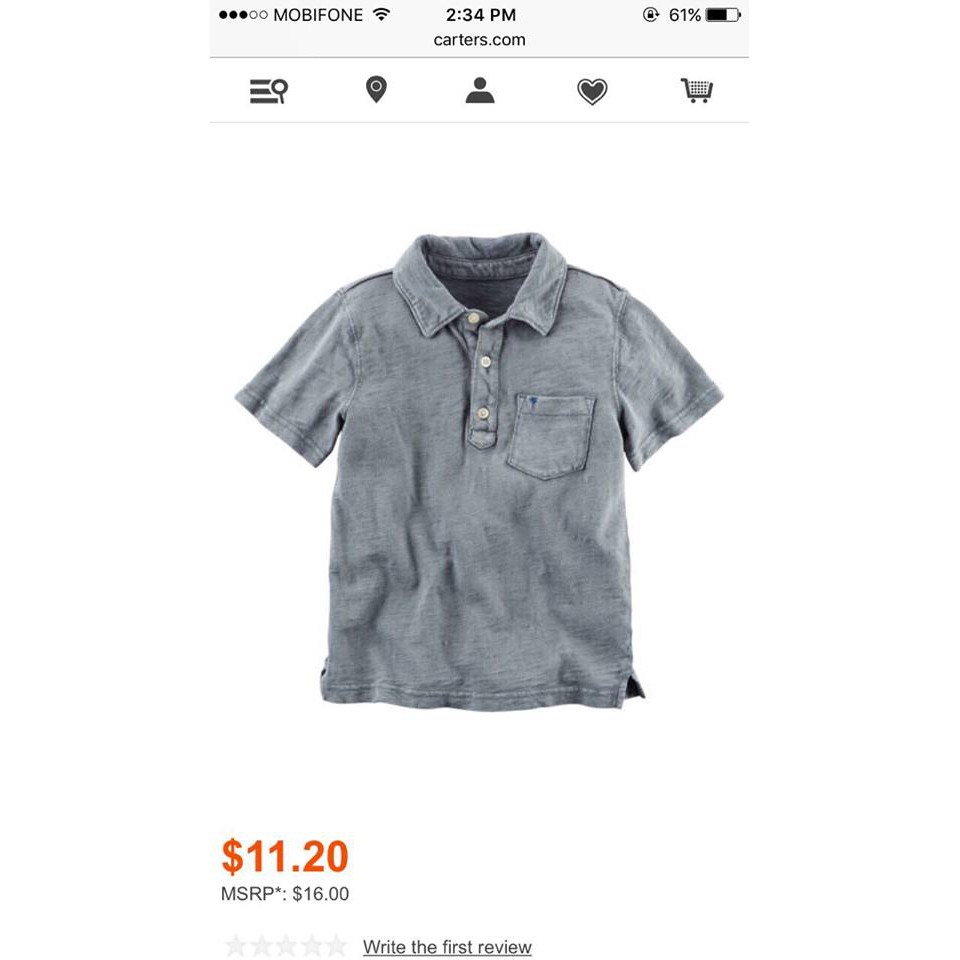Tap the Write the first review link
This screenshot has width=960, height=960.
447,946
